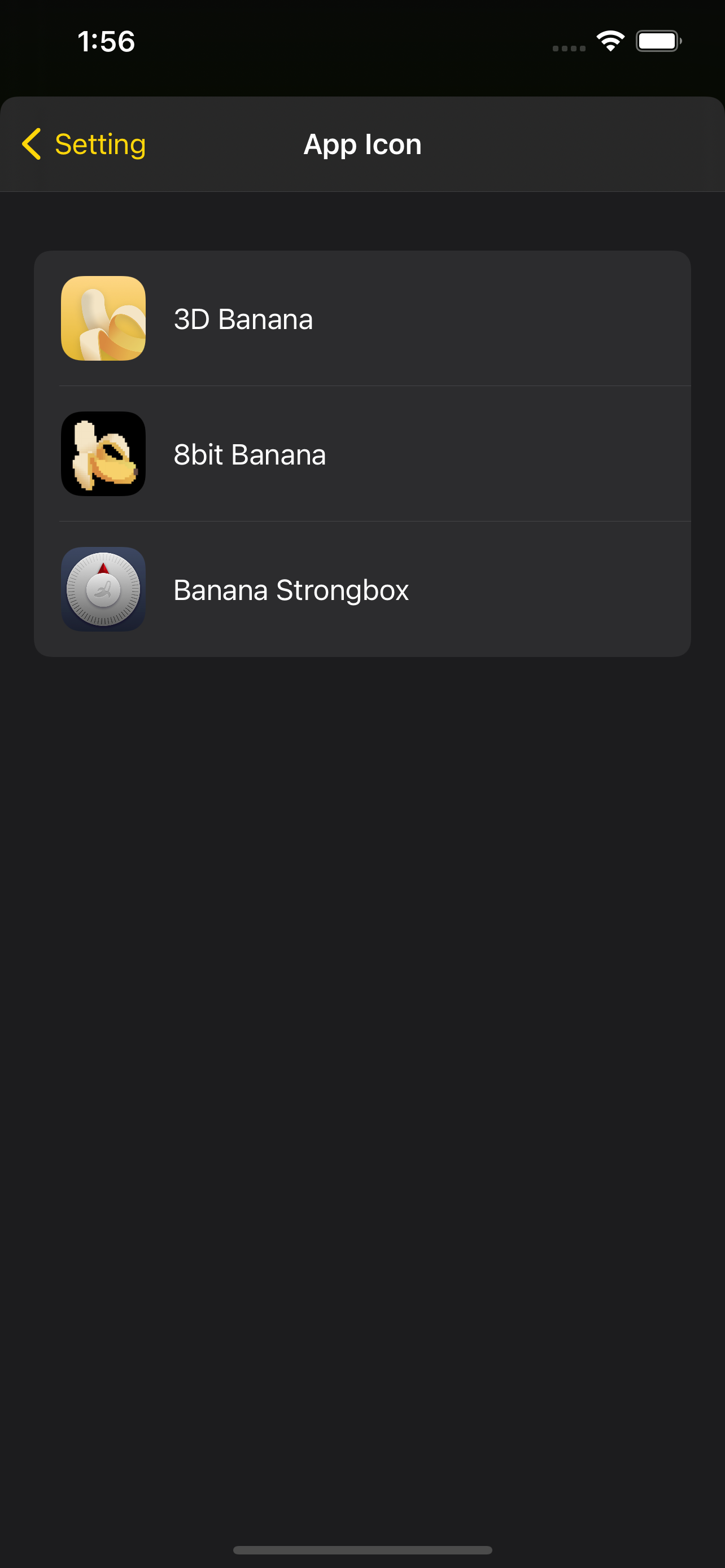Tap the safe combination dial icon
725x1568 pixels.
[103, 589]
